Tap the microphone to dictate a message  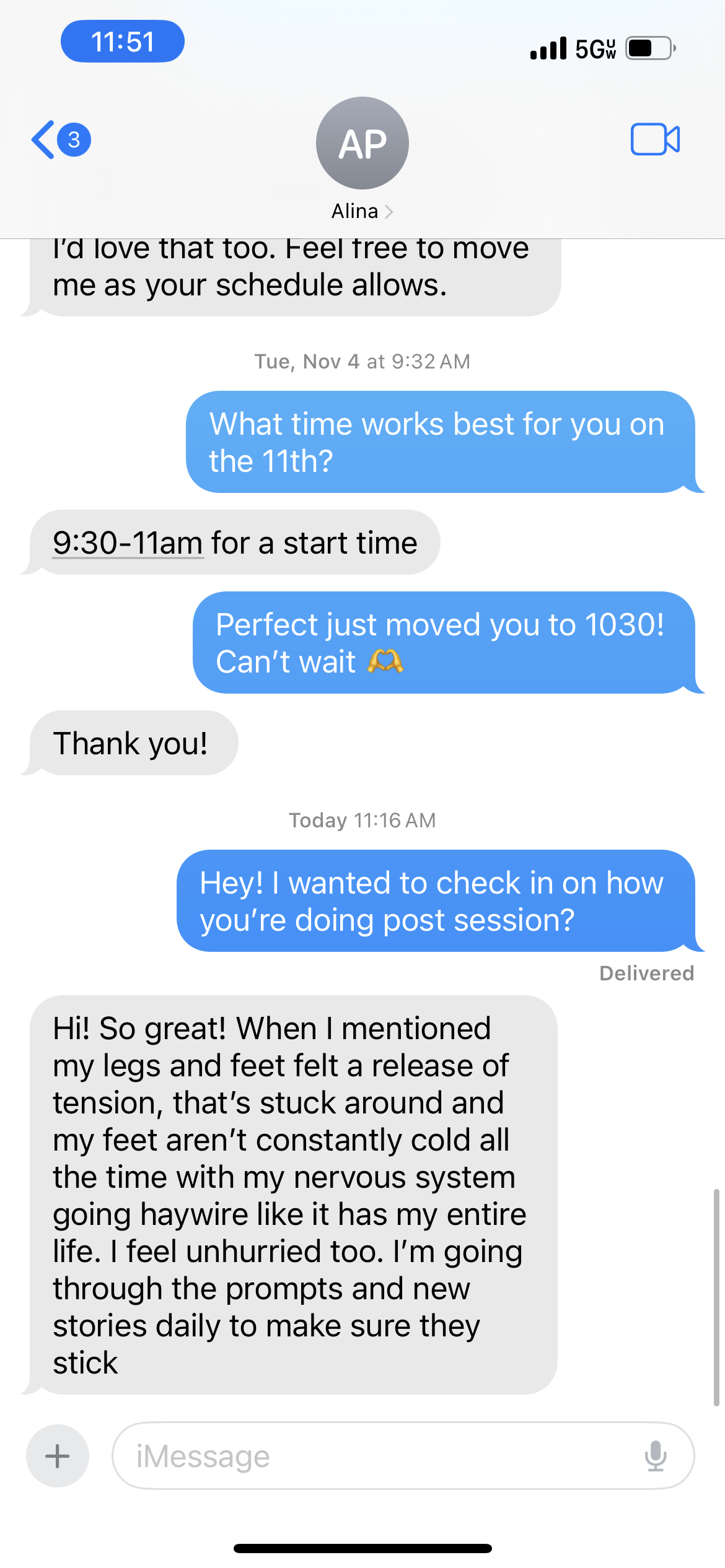[x=655, y=1456]
